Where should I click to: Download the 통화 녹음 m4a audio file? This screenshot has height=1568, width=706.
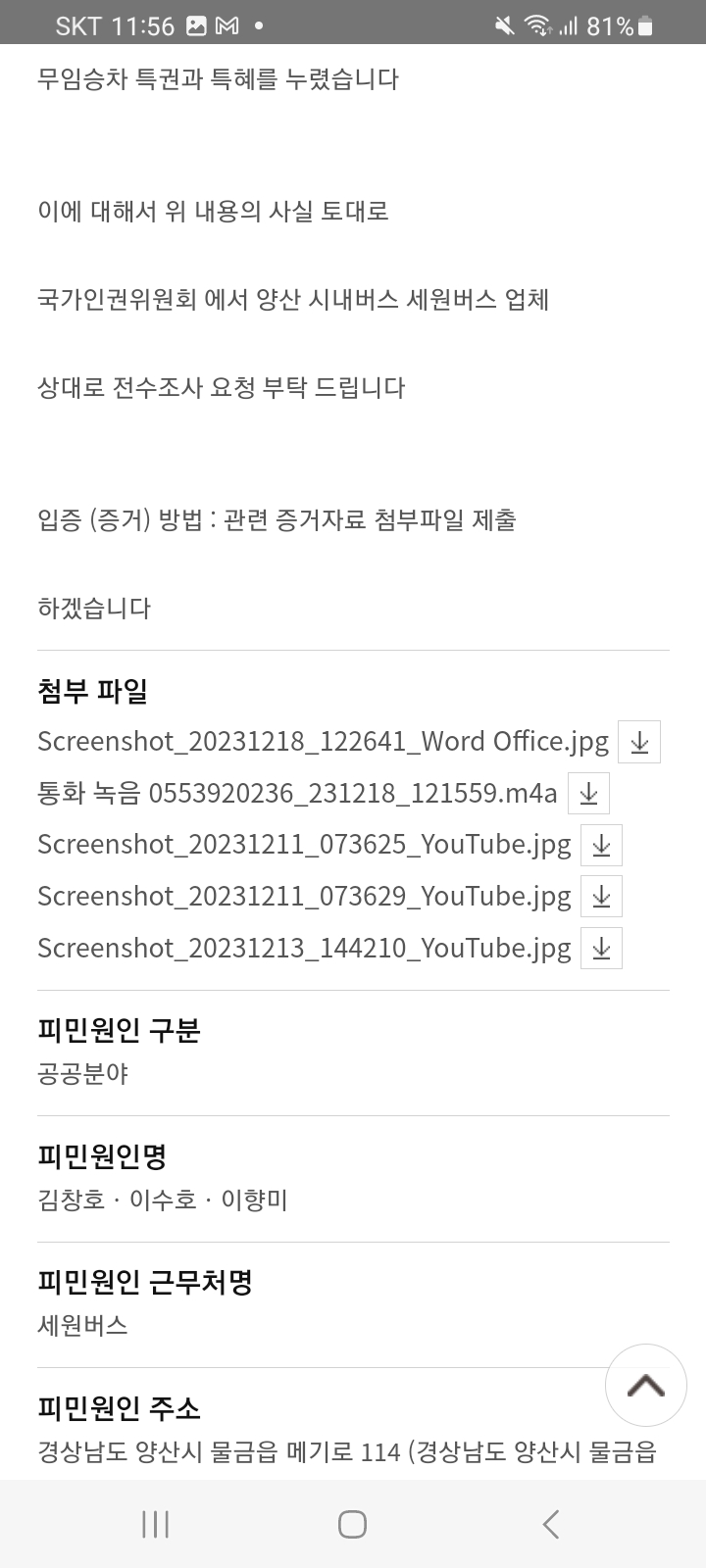pos(588,794)
